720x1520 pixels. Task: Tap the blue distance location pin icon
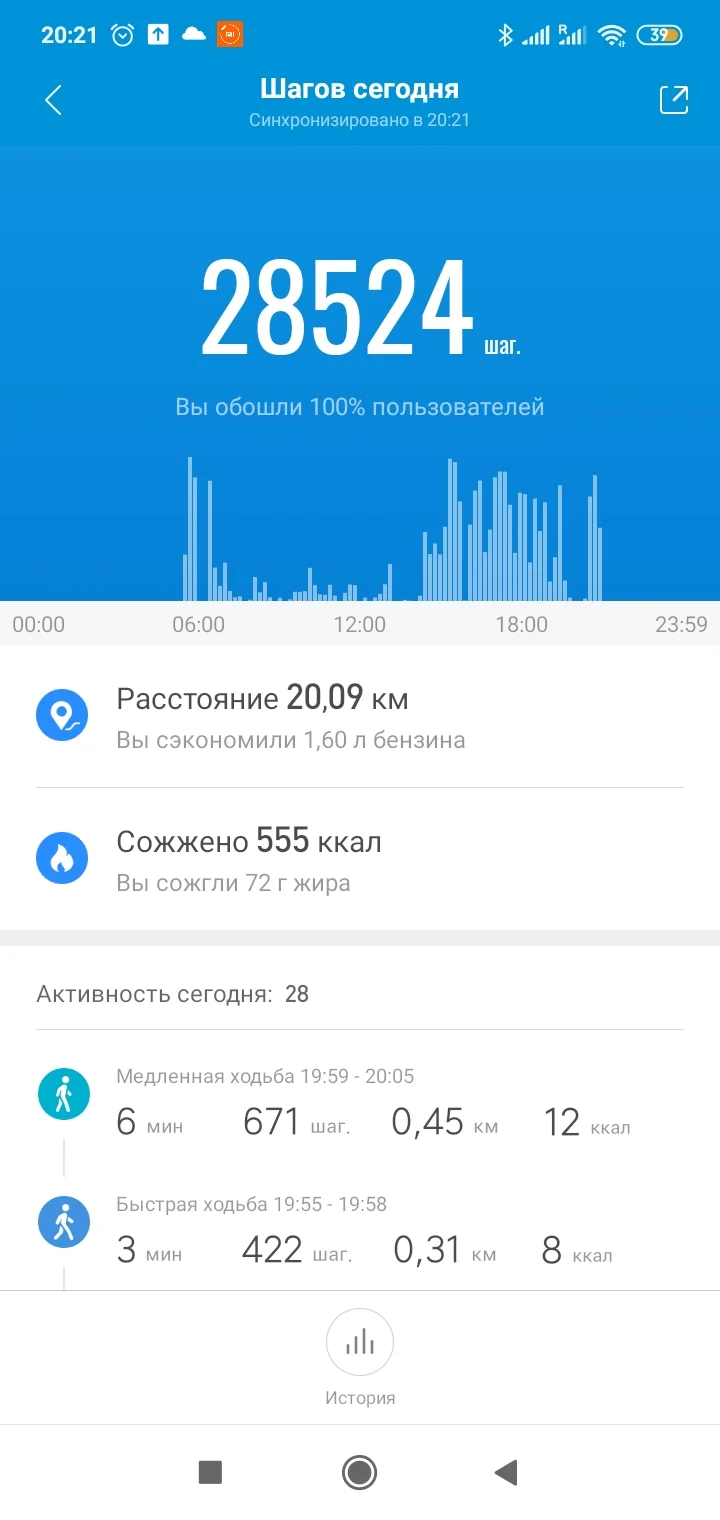click(x=63, y=715)
